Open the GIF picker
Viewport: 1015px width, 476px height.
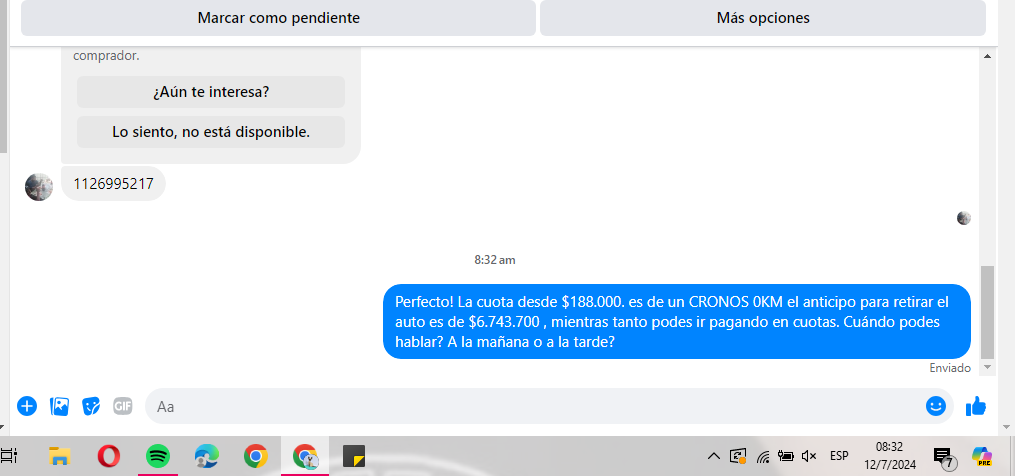(123, 406)
